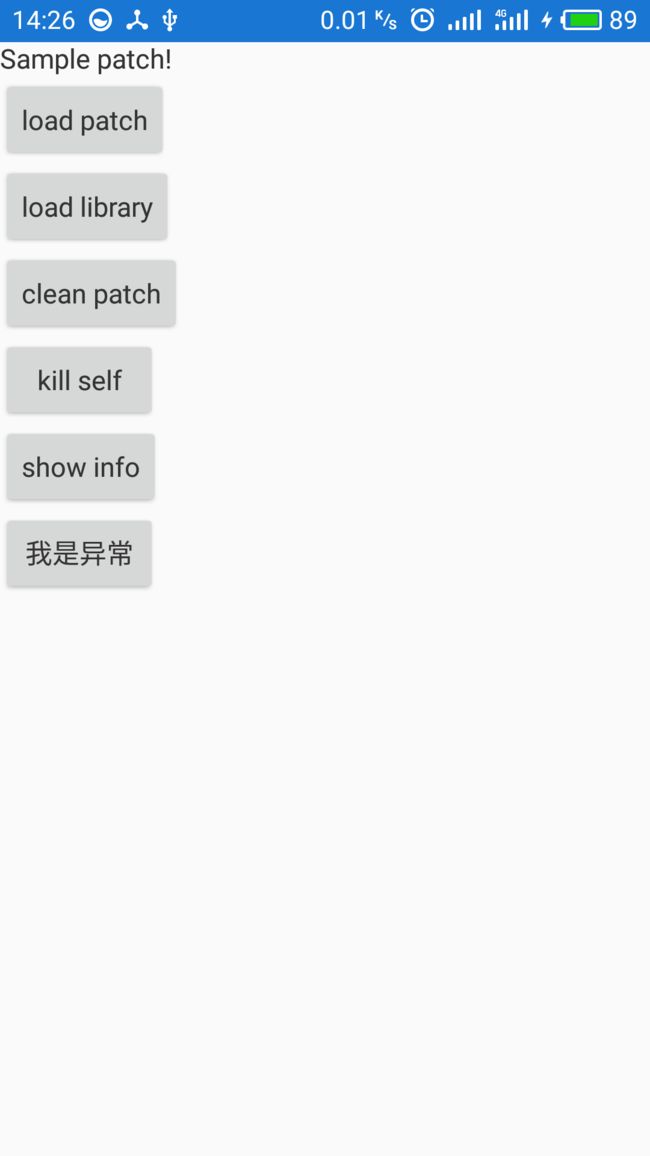Screen dimensions: 650x1156
Task: Tap the kill self button
Action: pos(79,380)
